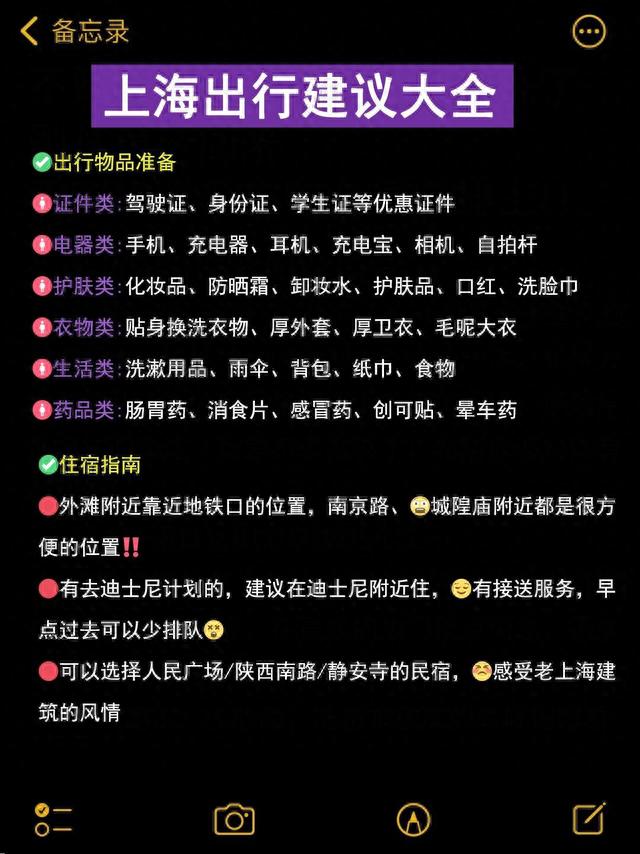Compose a new note
This screenshot has width=640, height=854.
(589, 818)
